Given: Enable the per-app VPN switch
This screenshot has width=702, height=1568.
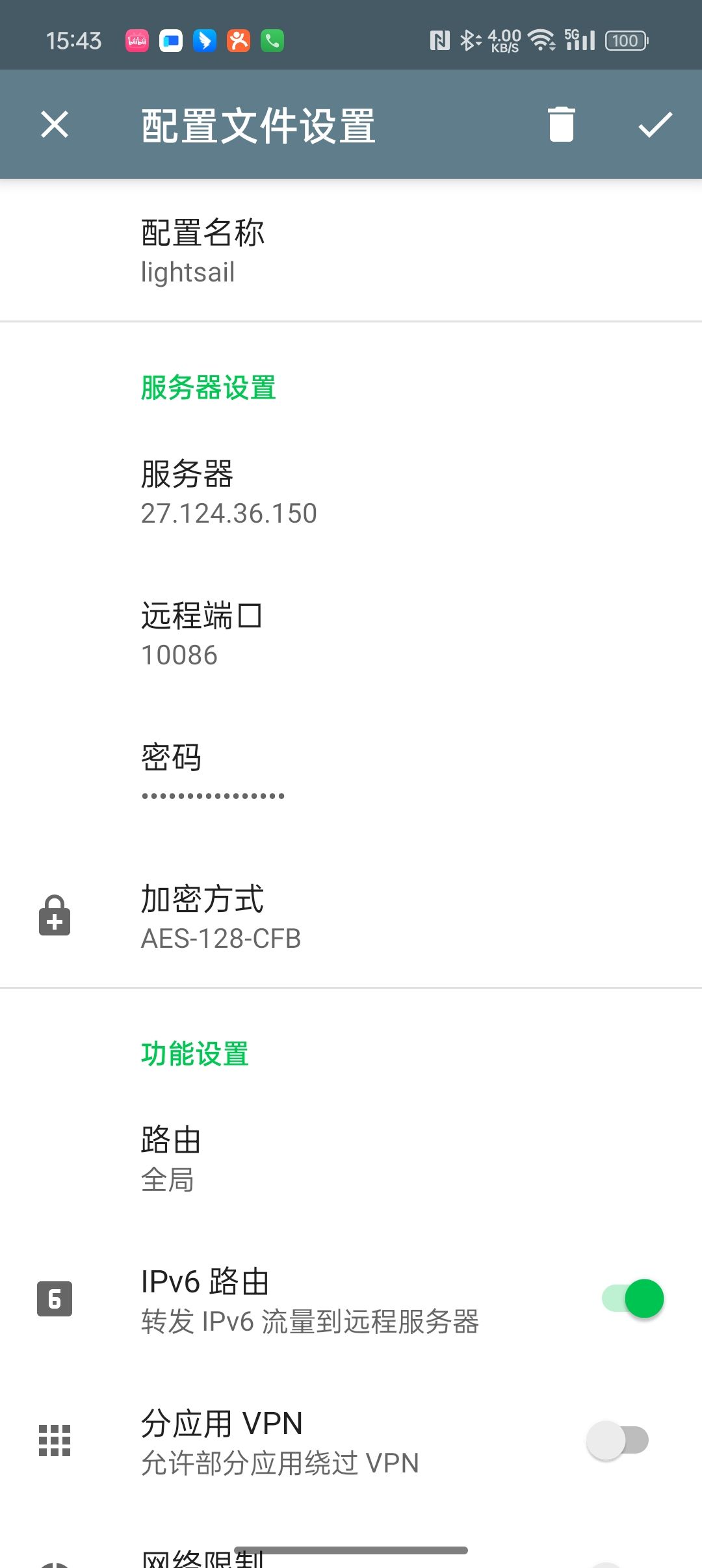Looking at the screenshot, I should pyautogui.click(x=618, y=1441).
